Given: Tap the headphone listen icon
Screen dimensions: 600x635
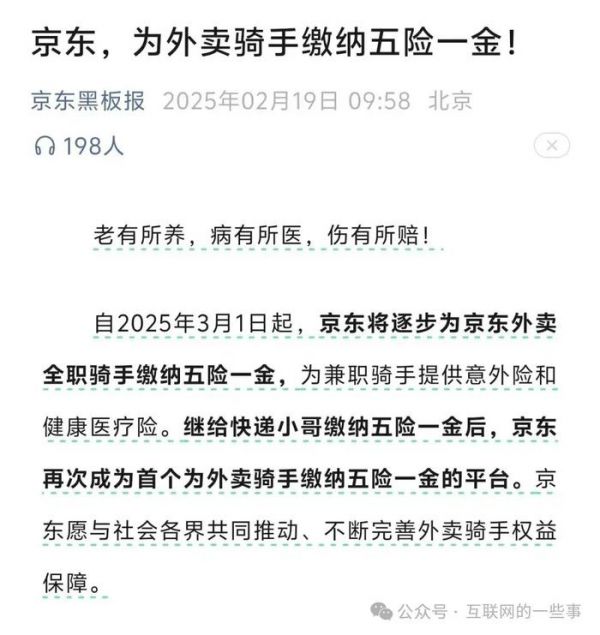Looking at the screenshot, I should tap(45, 146).
